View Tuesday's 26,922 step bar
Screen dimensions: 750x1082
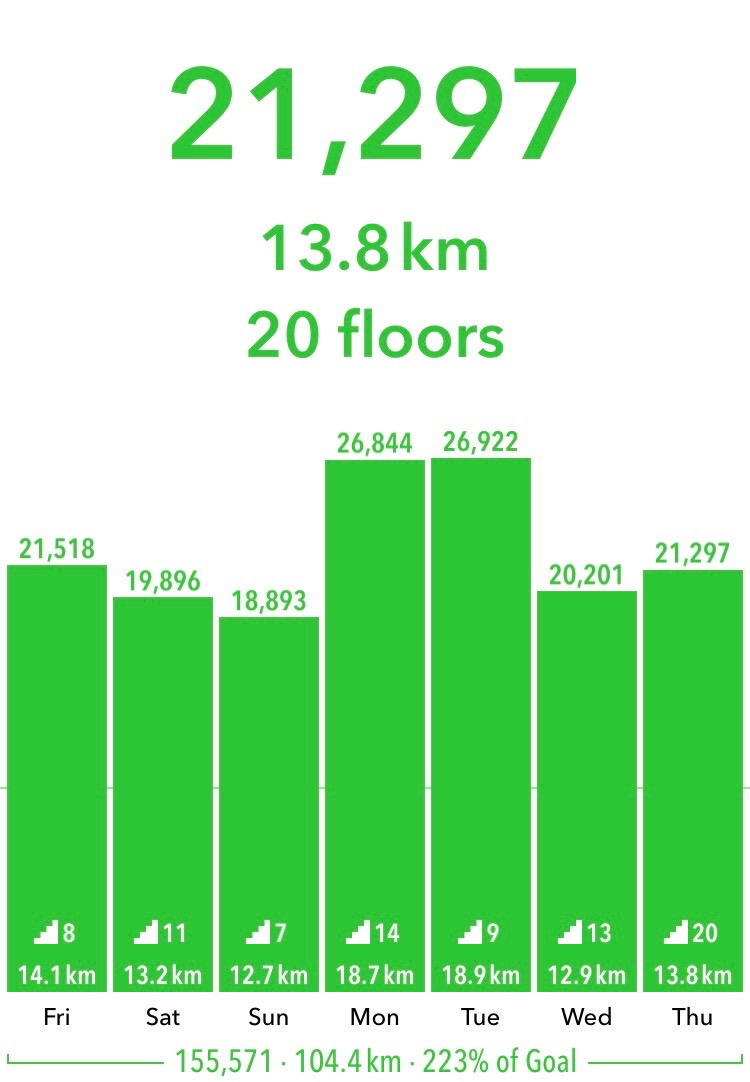click(x=481, y=725)
